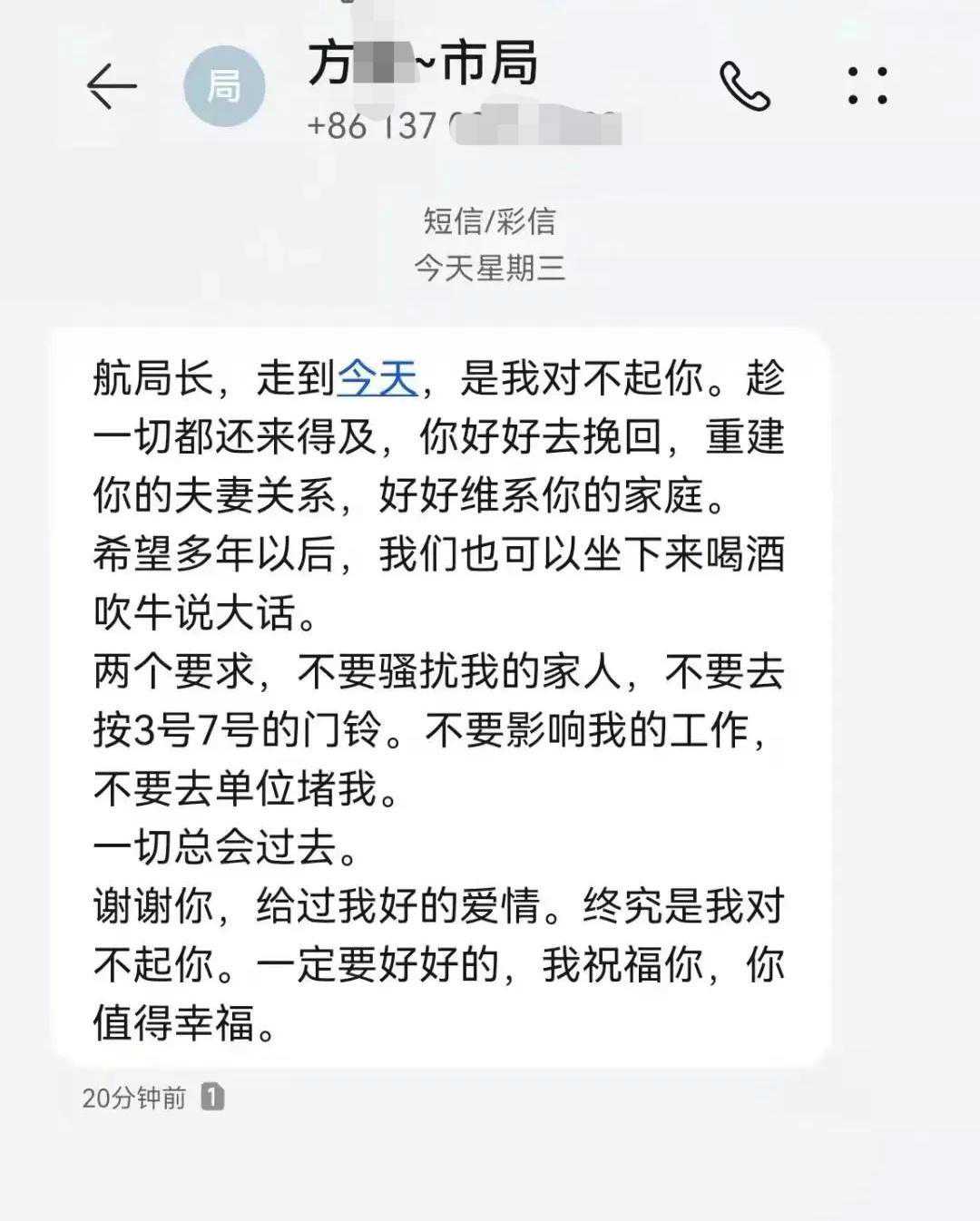Open the contact avatar labeled 局
This screenshot has width=980, height=1221.
[x=224, y=87]
